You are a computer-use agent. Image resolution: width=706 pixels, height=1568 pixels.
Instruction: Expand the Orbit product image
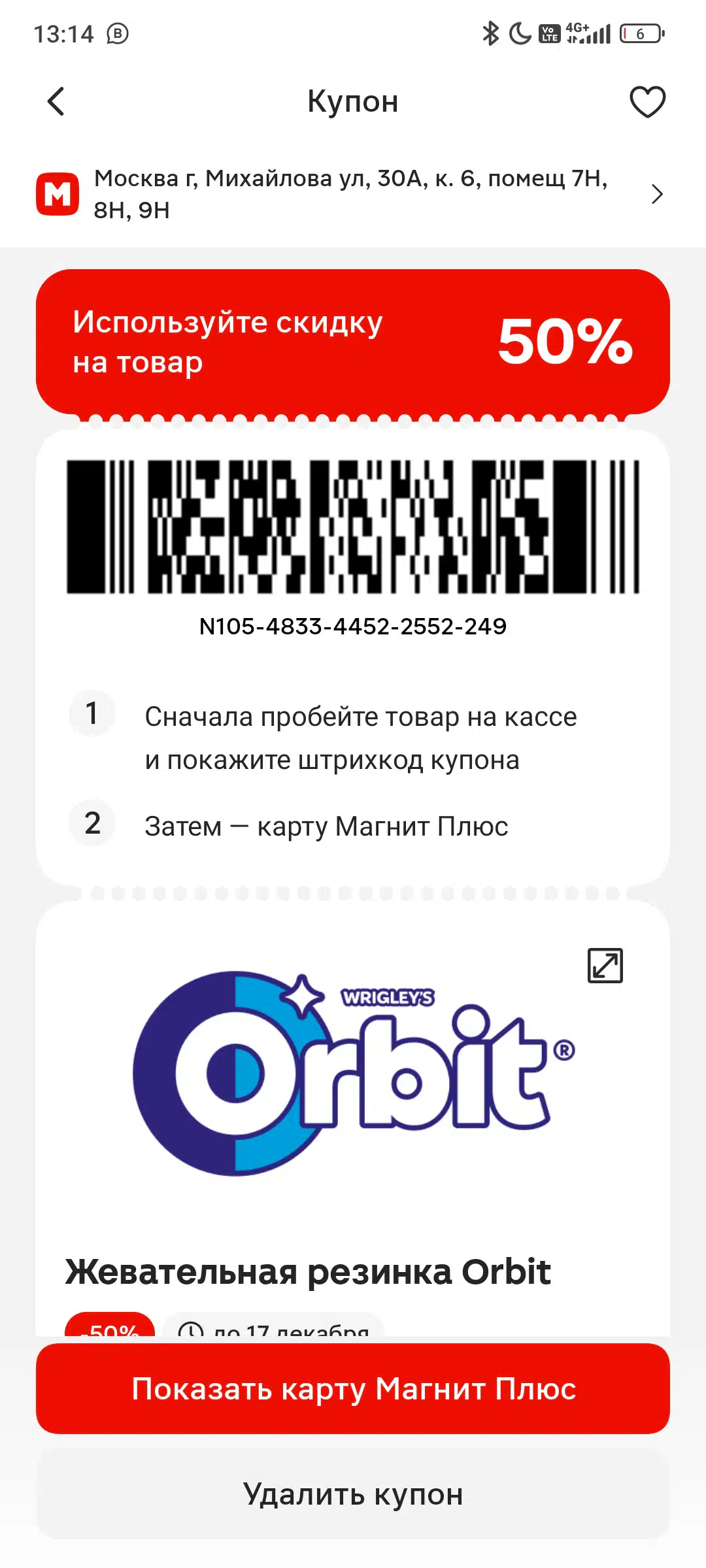tap(605, 966)
